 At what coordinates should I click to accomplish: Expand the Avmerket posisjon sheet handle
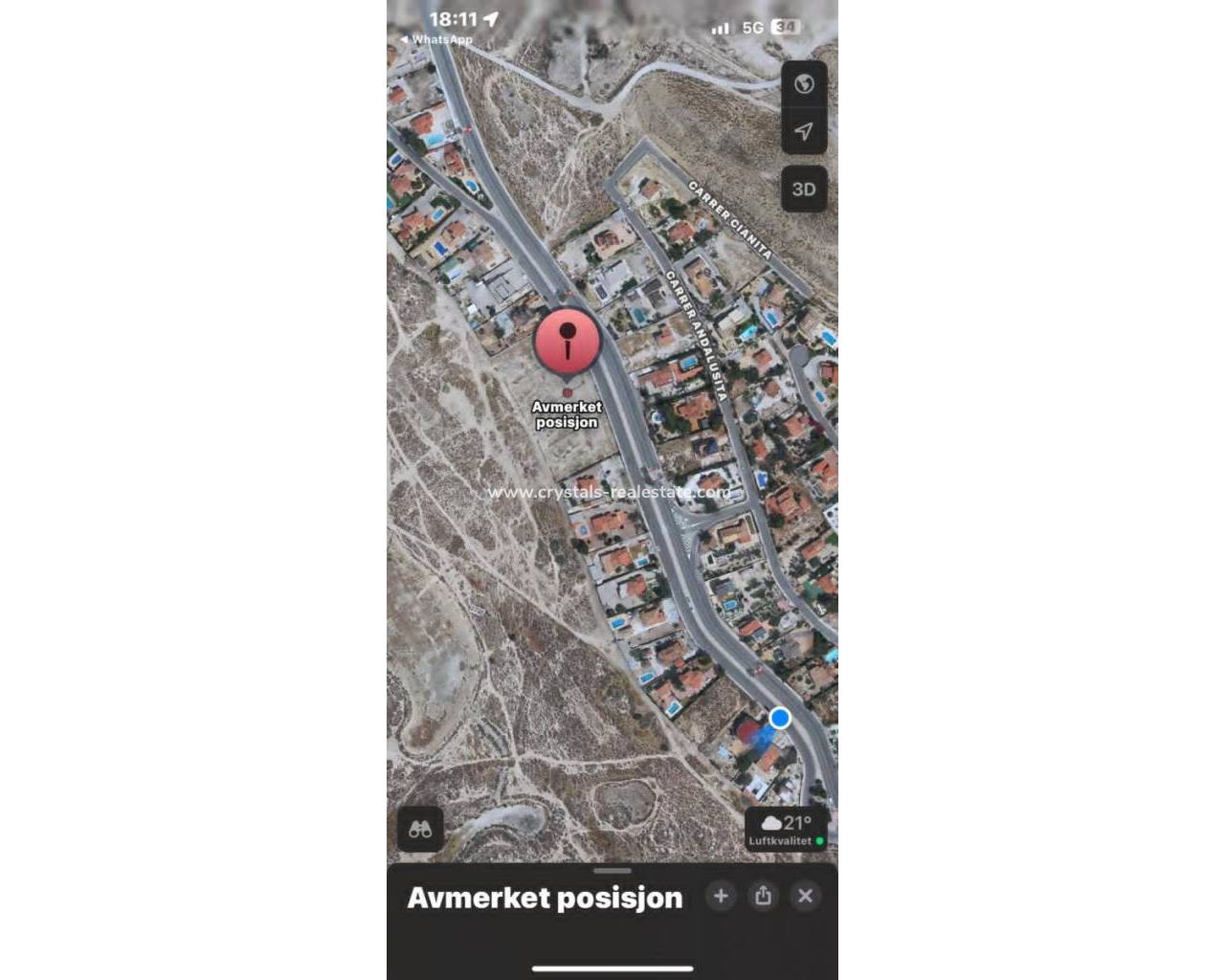(x=612, y=871)
